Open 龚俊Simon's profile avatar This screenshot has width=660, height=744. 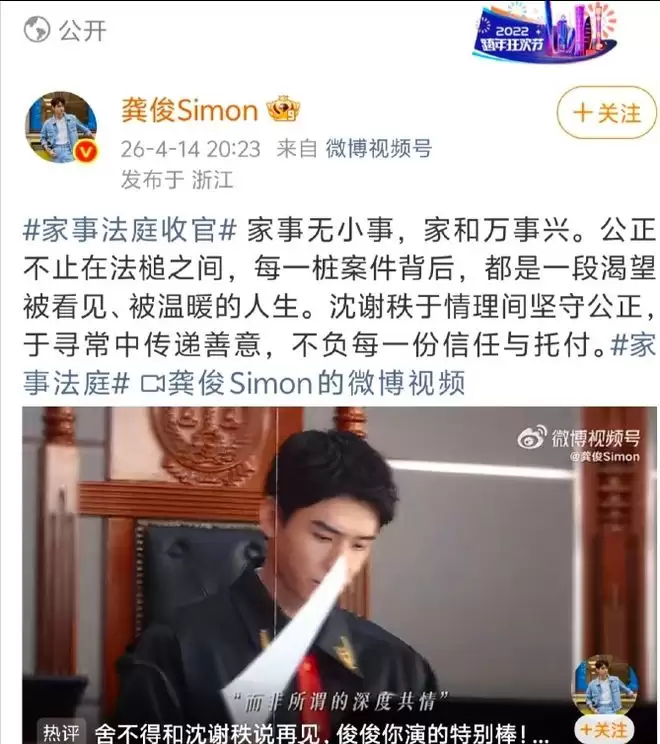pyautogui.click(x=61, y=128)
